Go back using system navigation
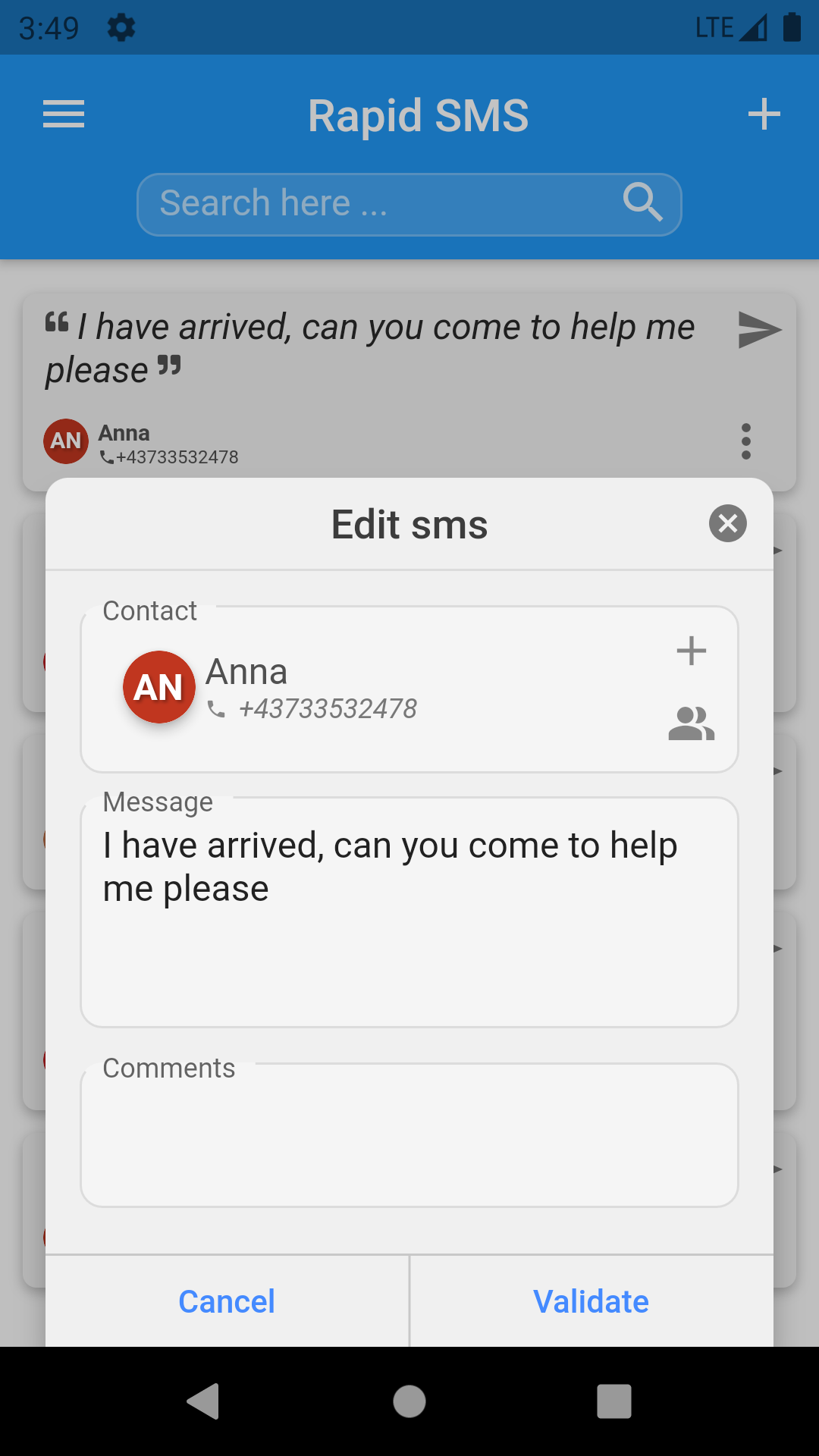Image resolution: width=819 pixels, height=1456 pixels. 203,1401
